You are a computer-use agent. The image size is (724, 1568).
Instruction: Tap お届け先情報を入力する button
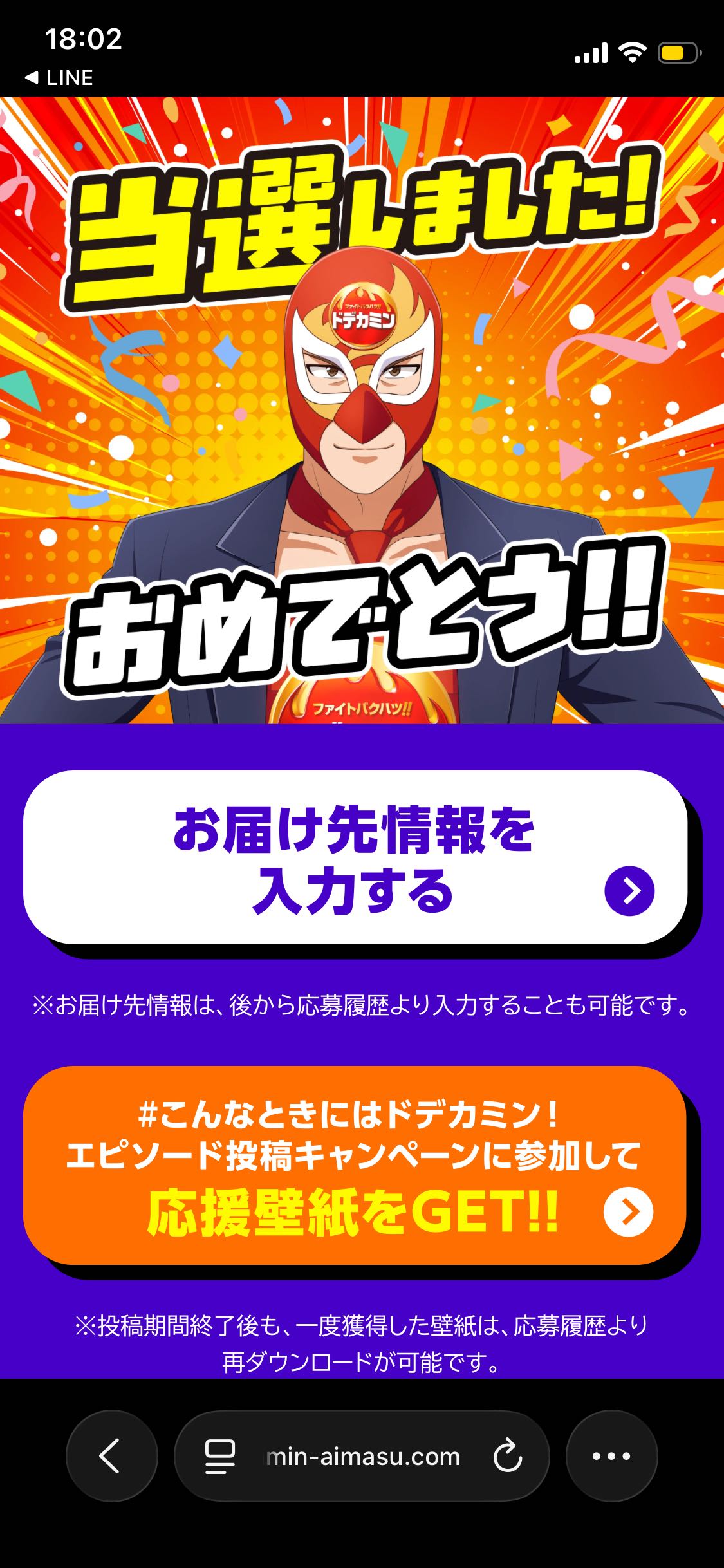coord(355,857)
